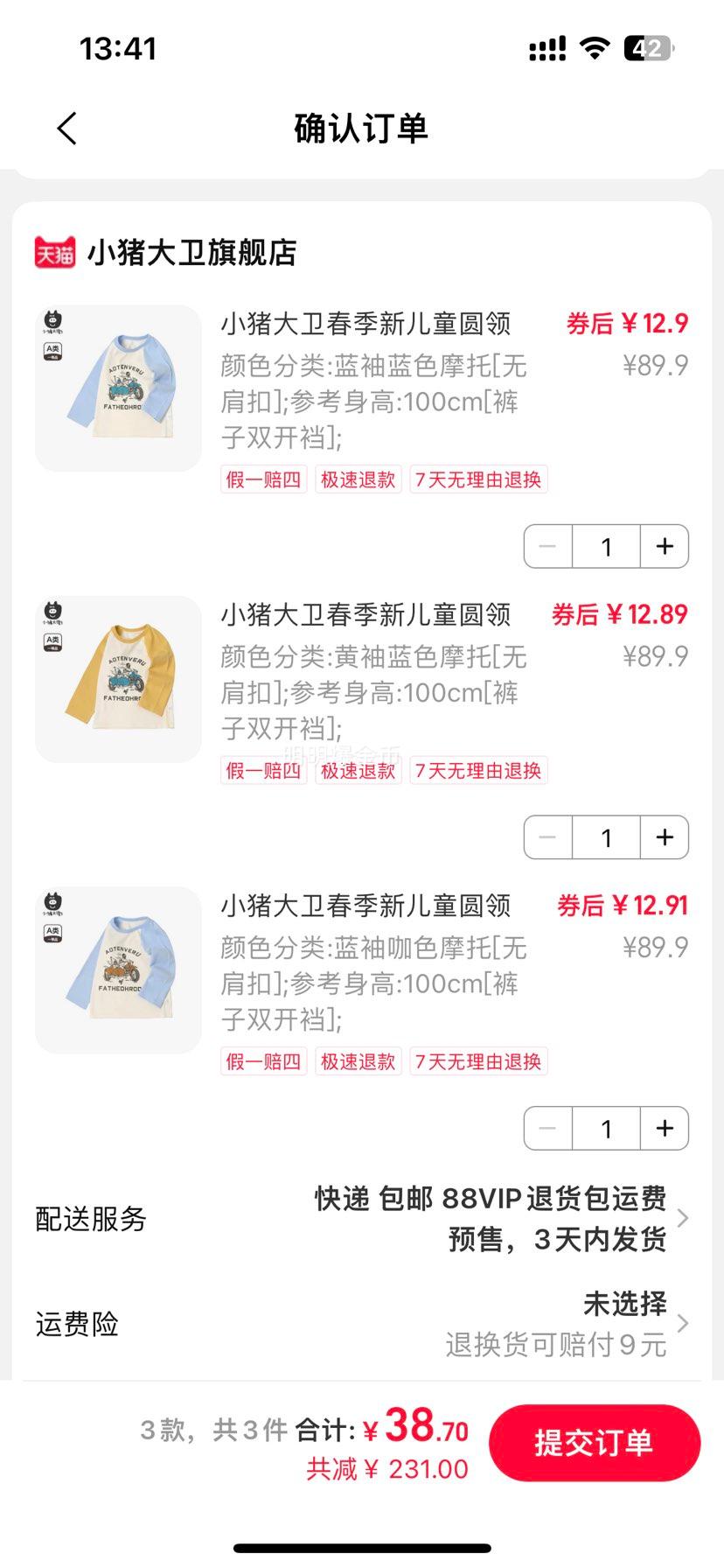
Task: Open the 蓝袖蓝色摩托 product thumbnail
Action: pyautogui.click(x=118, y=388)
